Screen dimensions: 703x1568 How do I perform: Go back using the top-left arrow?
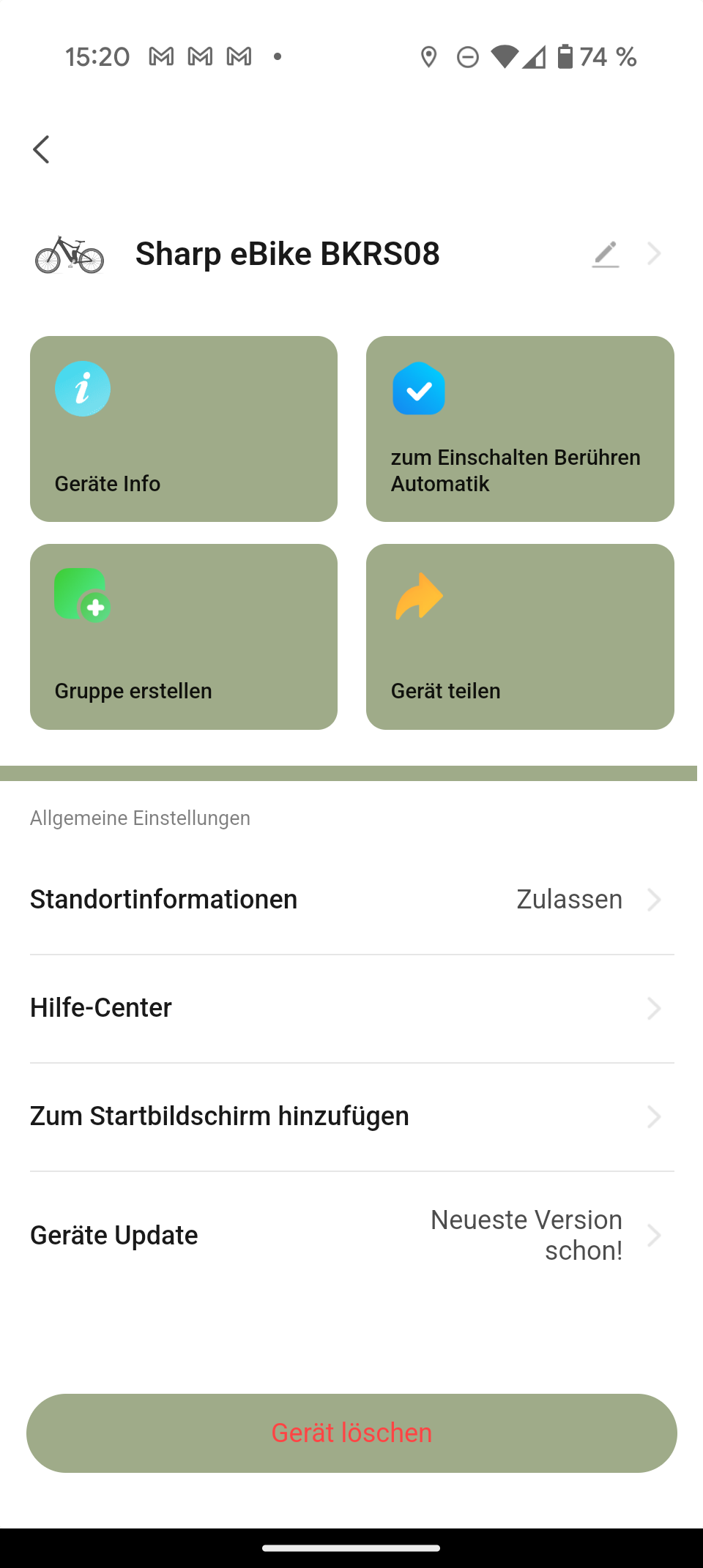coord(42,149)
